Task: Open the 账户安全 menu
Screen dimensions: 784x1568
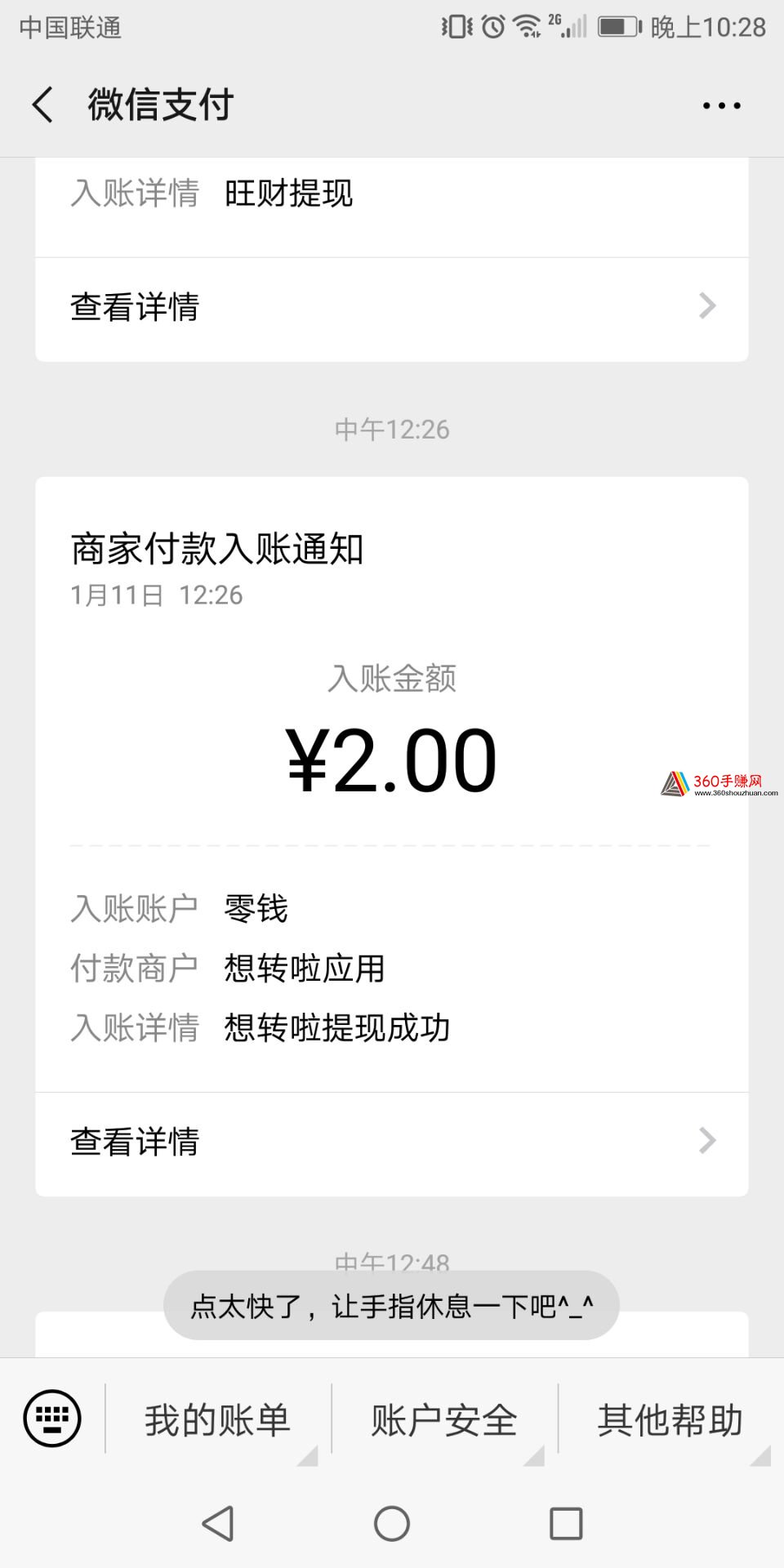Action: (444, 1419)
